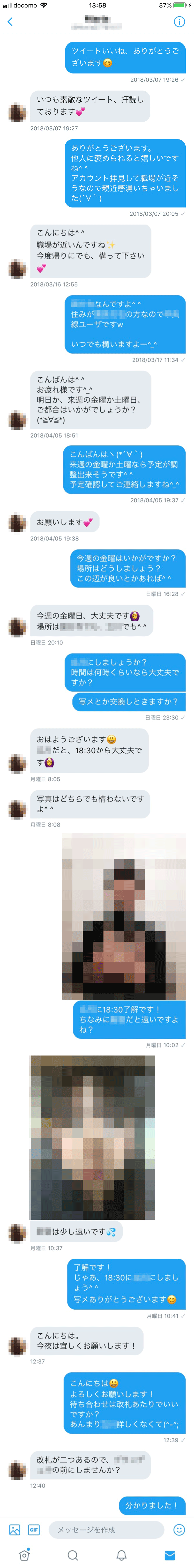Viewport: 194px width, 1568px height.
Task: Switch to the Search tab
Action: pyautogui.click(x=73, y=1555)
